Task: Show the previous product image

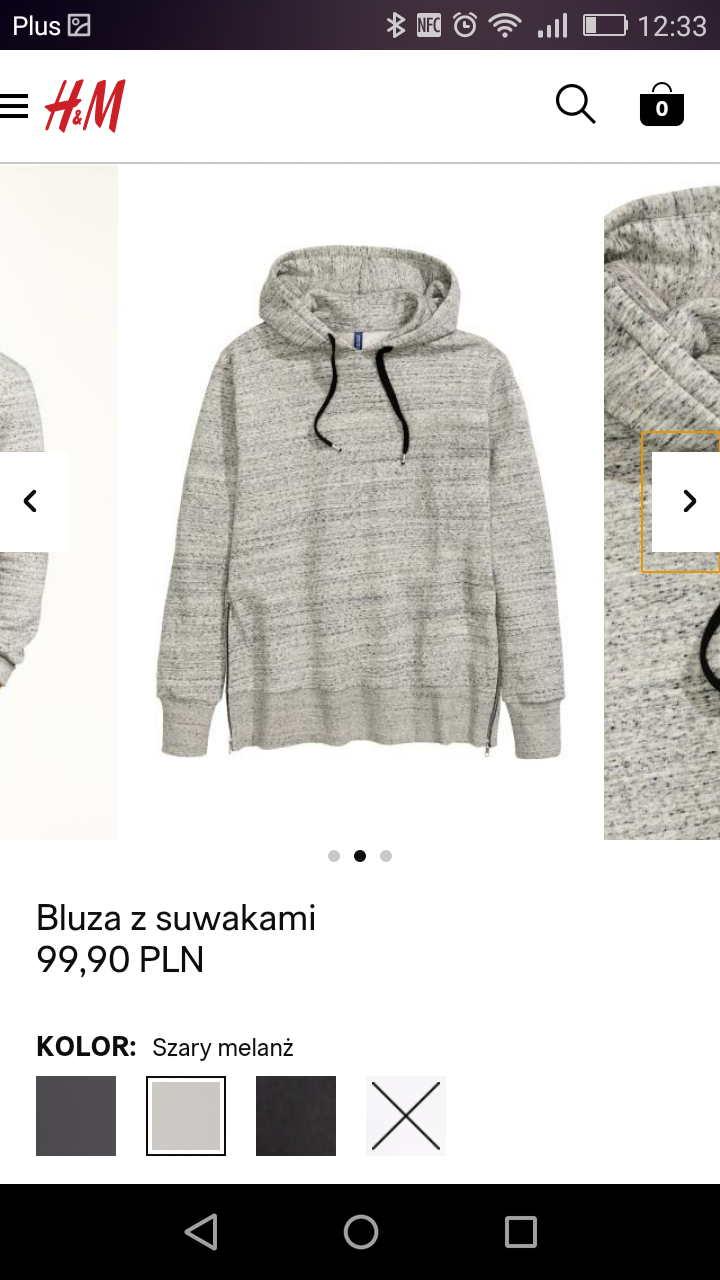Action: click(31, 501)
